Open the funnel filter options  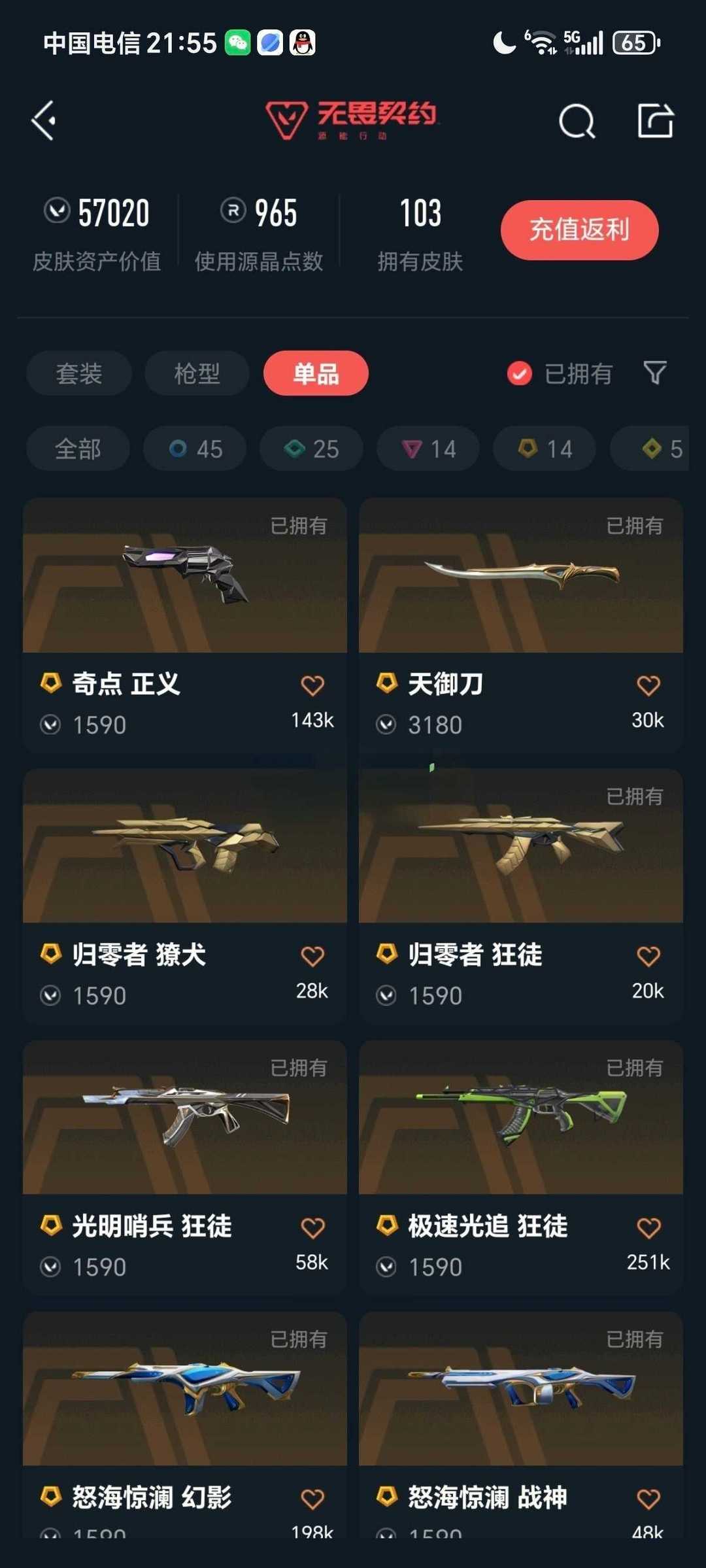coord(655,373)
